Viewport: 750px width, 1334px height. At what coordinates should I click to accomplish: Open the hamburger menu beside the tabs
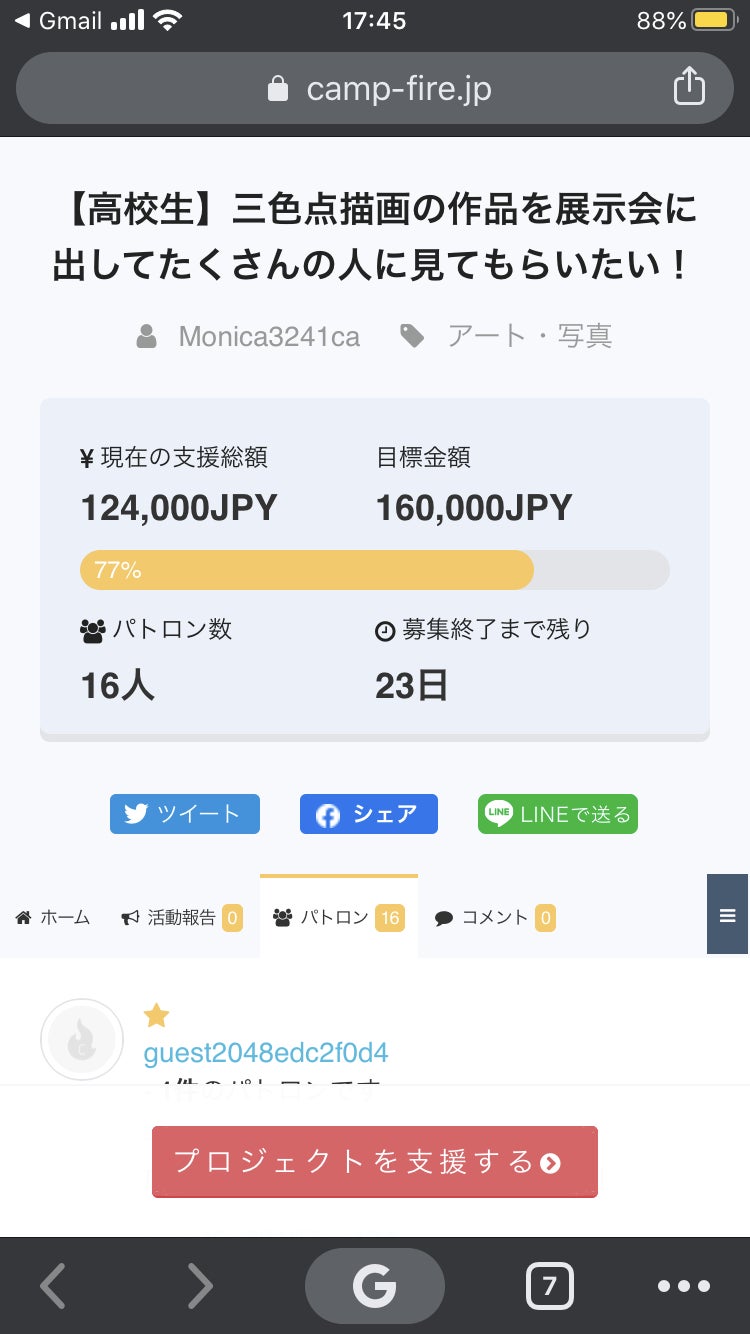click(x=727, y=915)
